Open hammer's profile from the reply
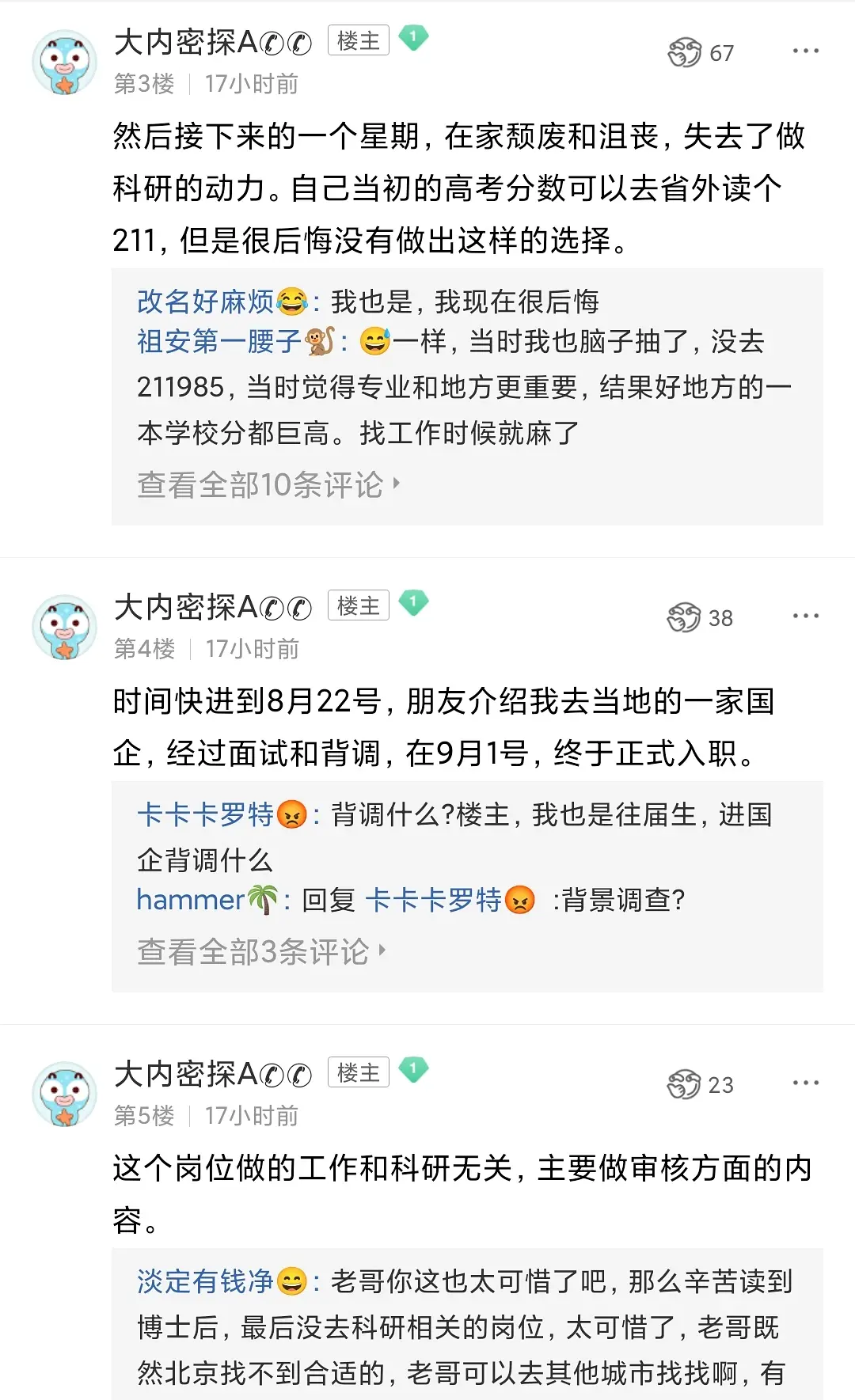 pos(191,900)
